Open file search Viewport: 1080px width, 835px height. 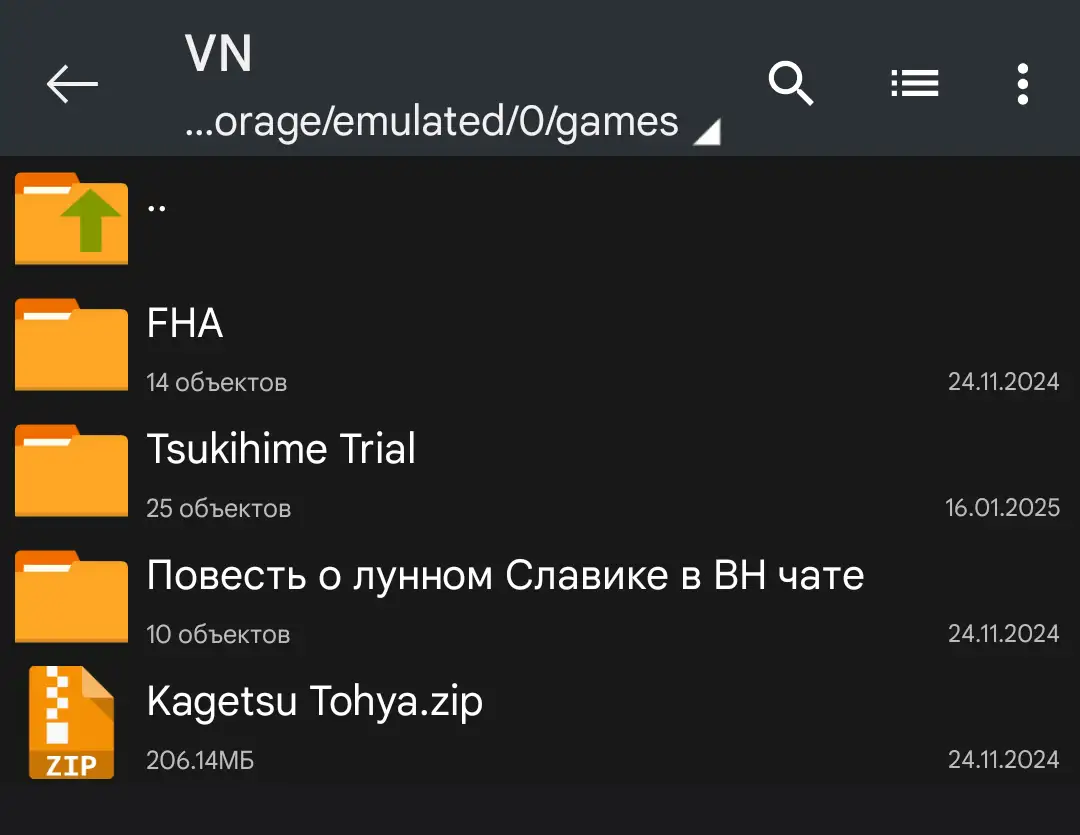click(x=790, y=84)
